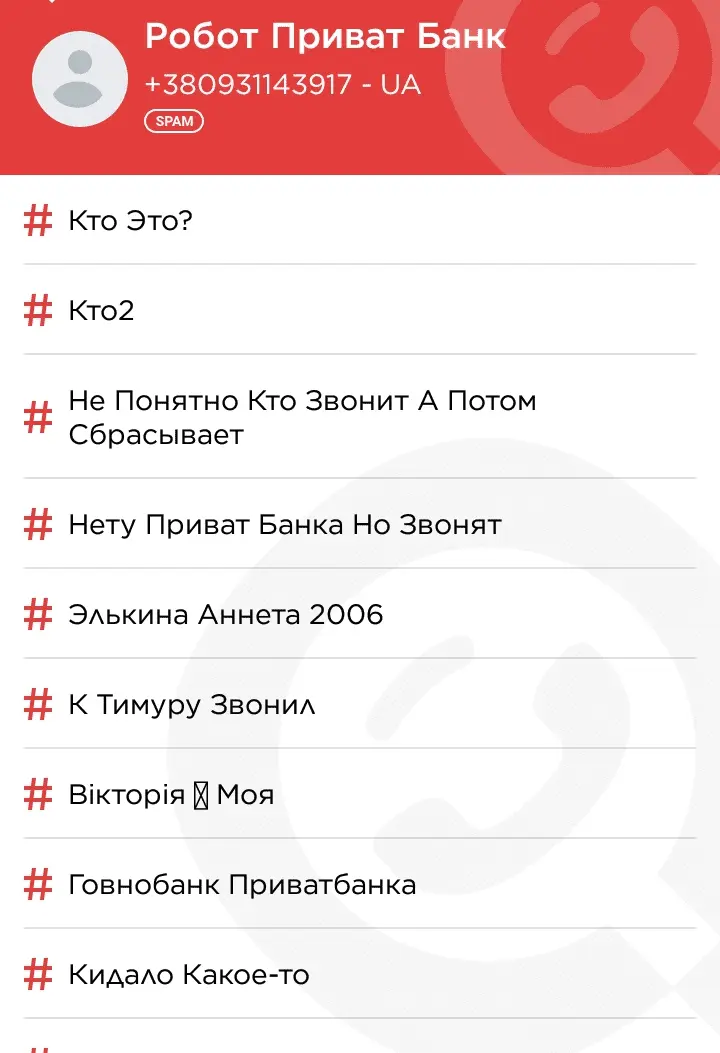Open the tag Кто Это?
Viewport: 720px width, 1053px height.
click(130, 221)
